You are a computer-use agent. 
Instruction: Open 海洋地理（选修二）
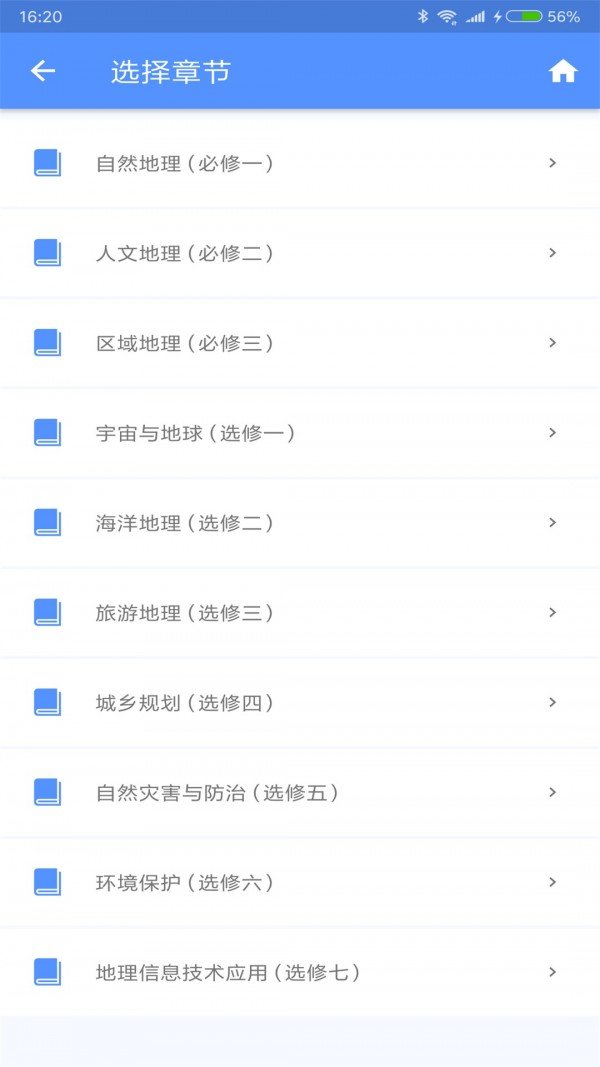pos(185,523)
